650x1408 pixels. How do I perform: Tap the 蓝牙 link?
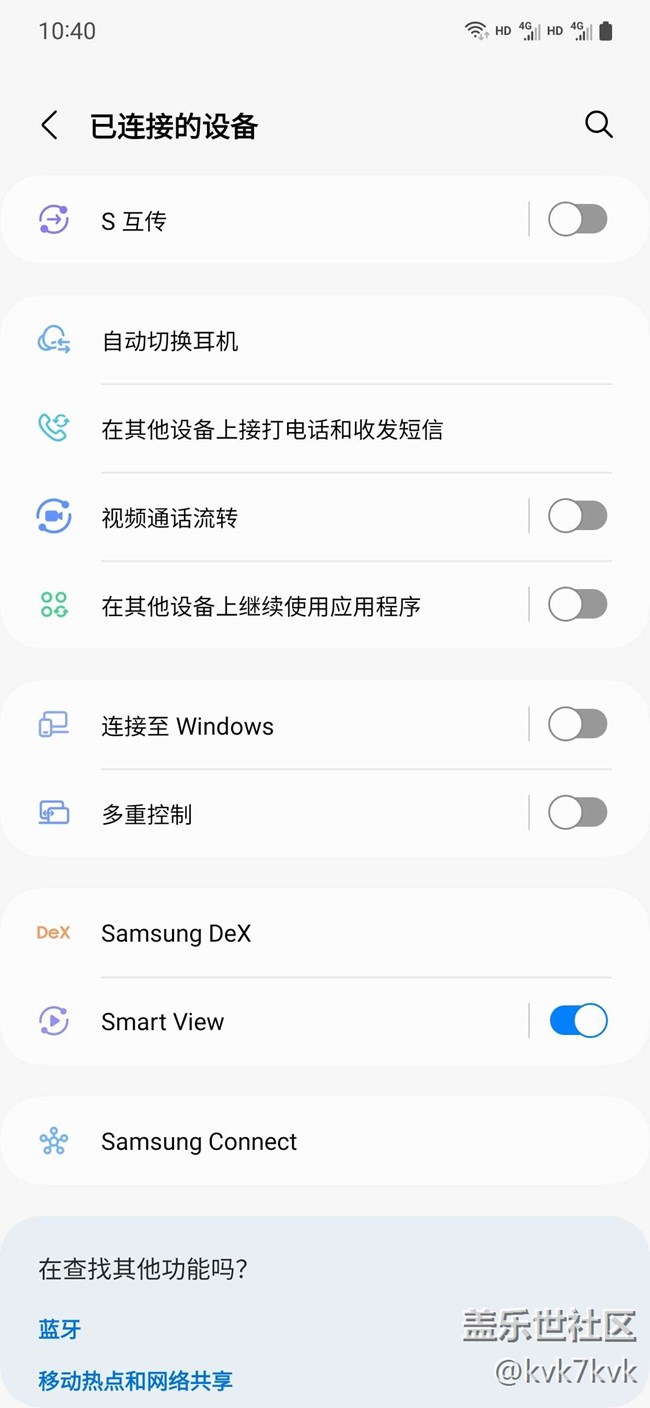point(60,1329)
